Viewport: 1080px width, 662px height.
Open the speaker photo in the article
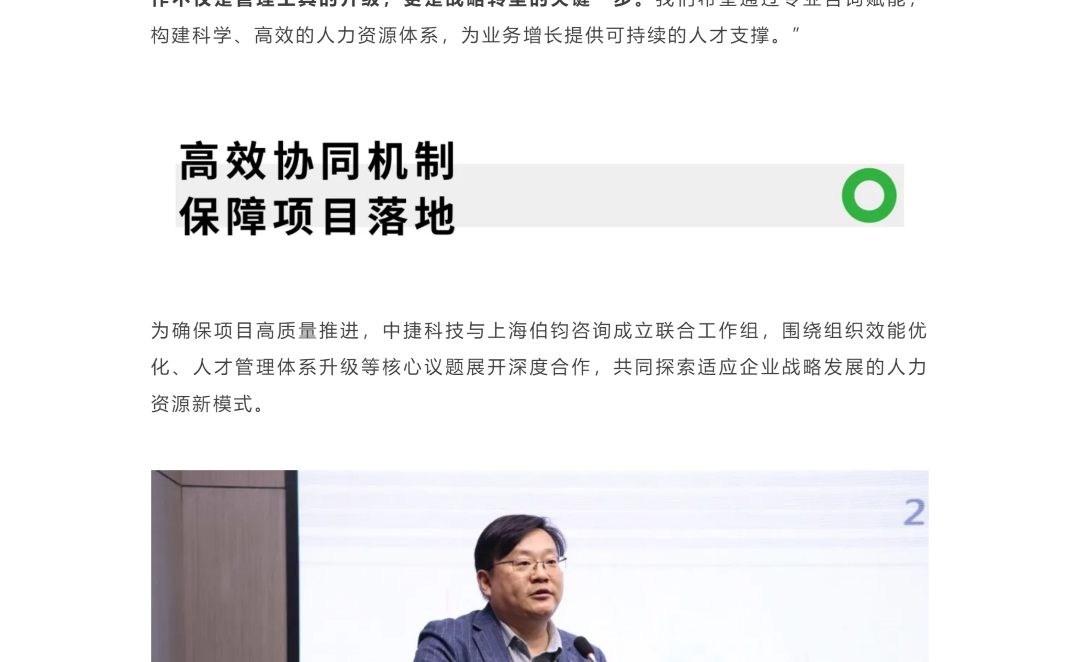[x=539, y=566]
